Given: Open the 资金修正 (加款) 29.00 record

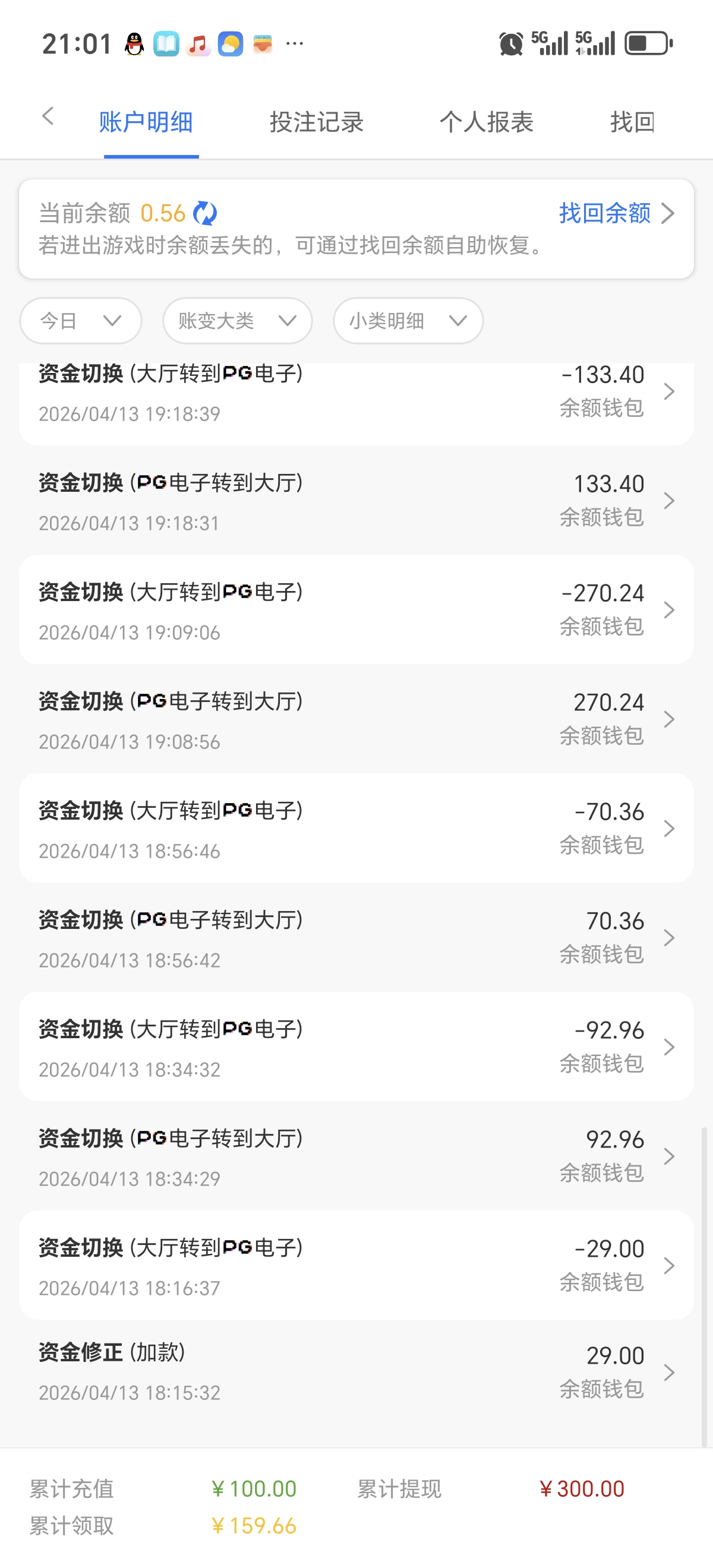Looking at the screenshot, I should coord(356,1373).
